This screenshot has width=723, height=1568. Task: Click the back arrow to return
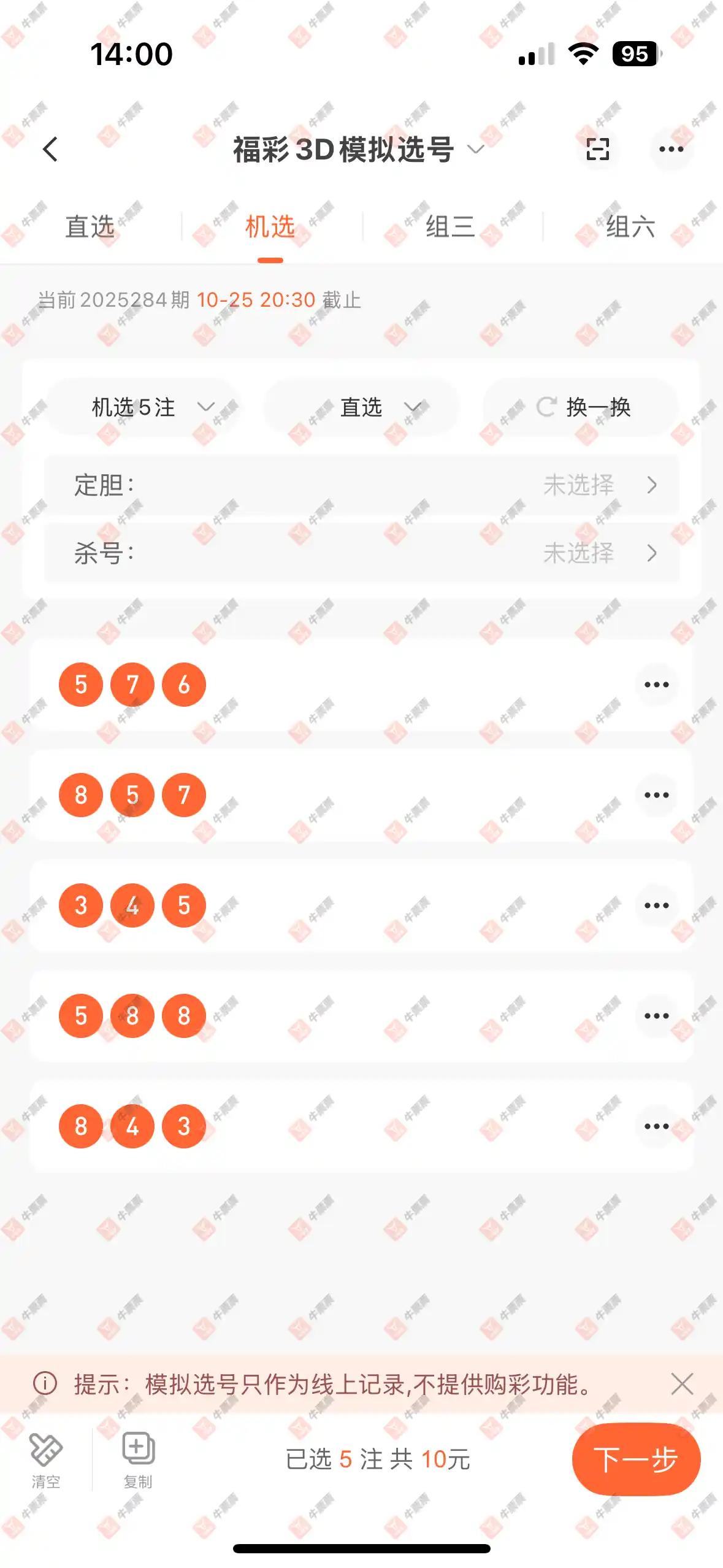coord(50,150)
